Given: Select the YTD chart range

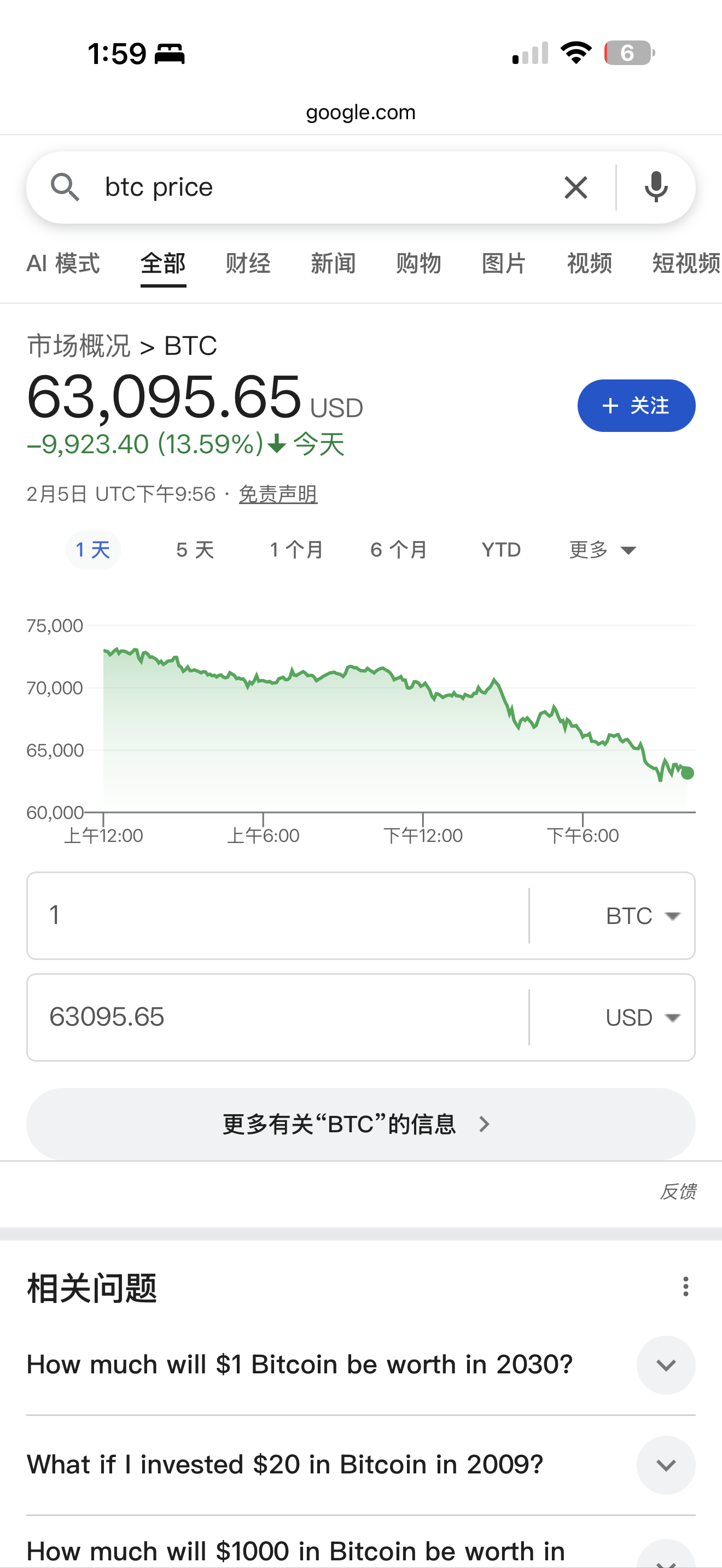Looking at the screenshot, I should tap(501, 549).
